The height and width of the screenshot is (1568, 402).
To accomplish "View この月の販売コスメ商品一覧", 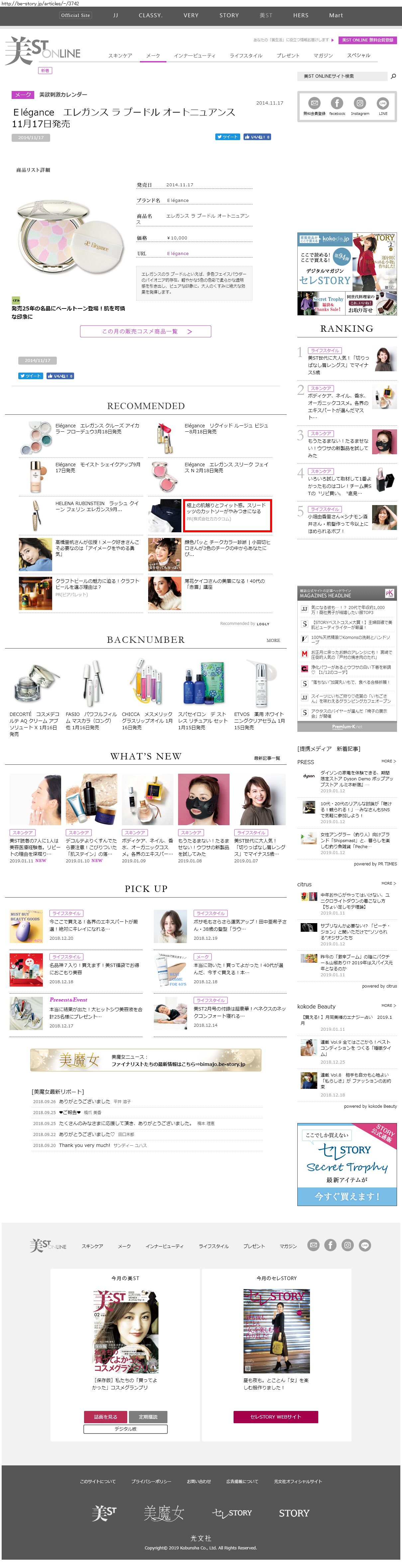I will (146, 332).
